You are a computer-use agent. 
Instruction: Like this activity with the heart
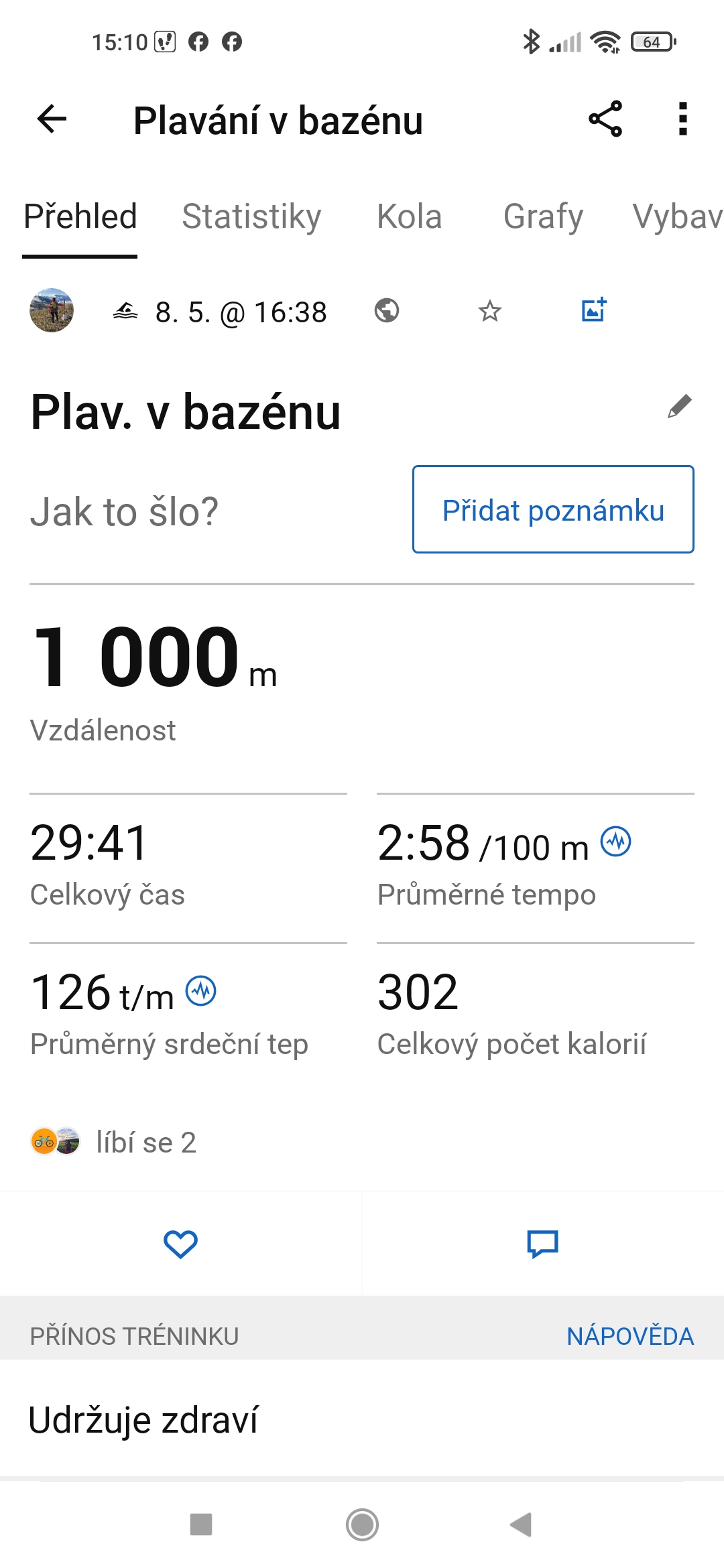point(180,1244)
